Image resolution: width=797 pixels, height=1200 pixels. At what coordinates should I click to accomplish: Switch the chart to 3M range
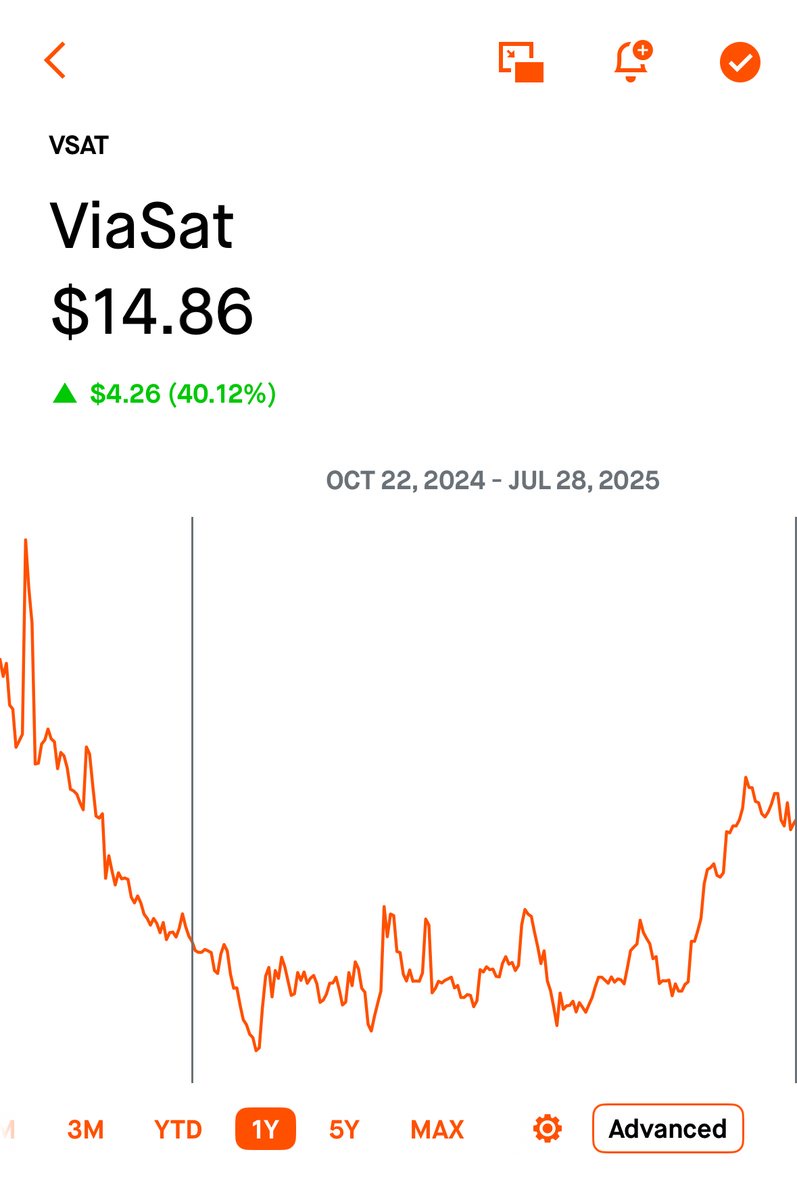pyautogui.click(x=86, y=1130)
